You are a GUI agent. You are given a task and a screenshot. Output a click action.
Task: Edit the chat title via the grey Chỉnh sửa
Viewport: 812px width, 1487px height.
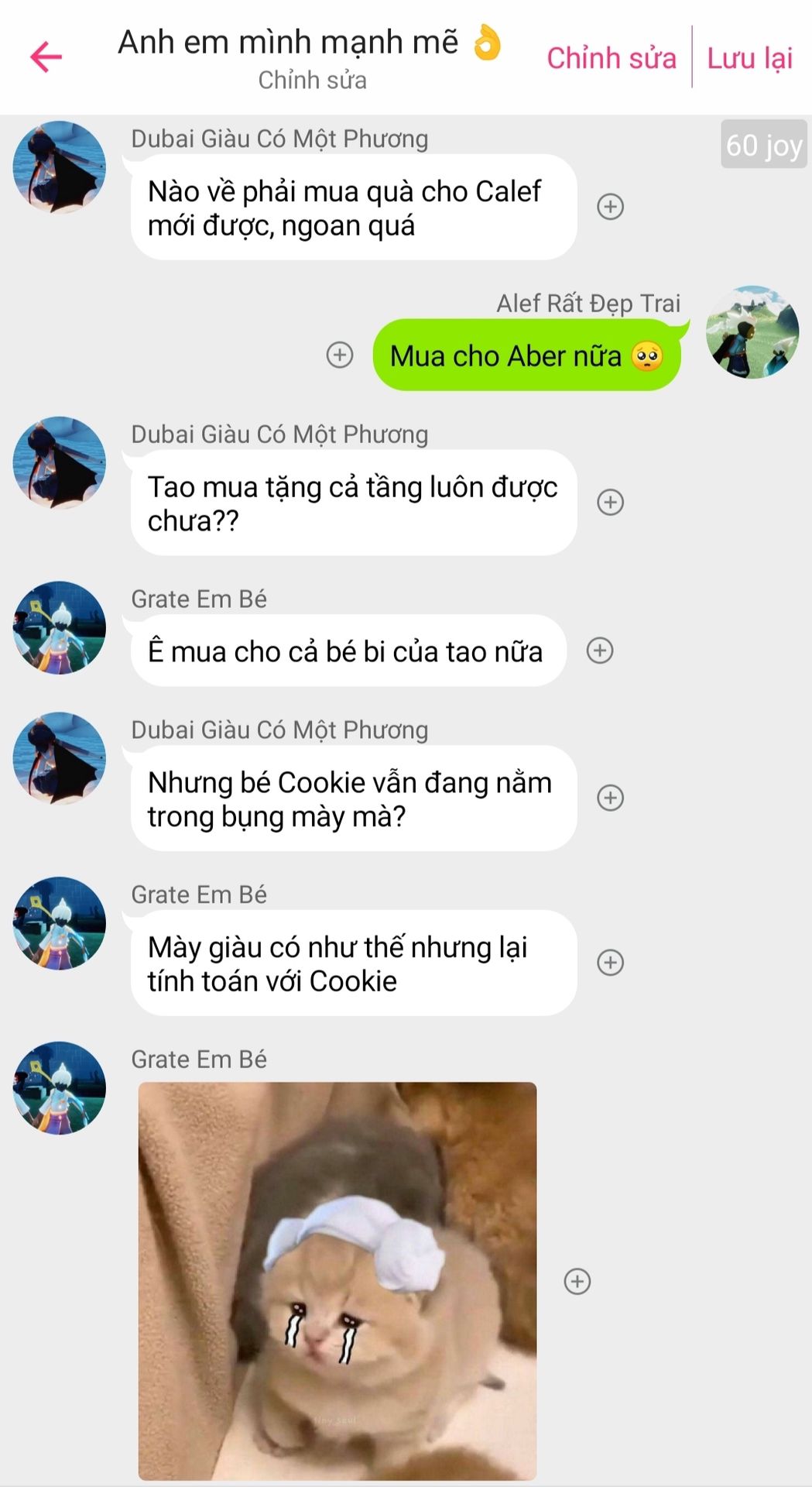tap(312, 80)
